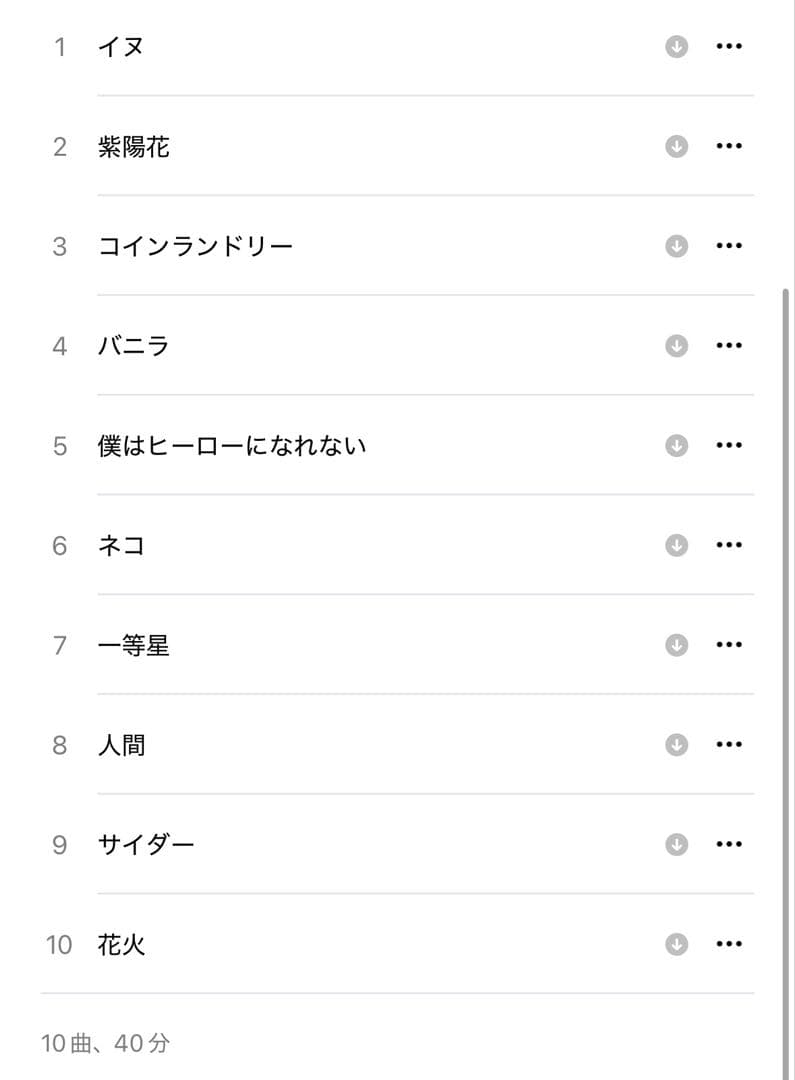Tap the download icon for バニラ
Viewport: 795px width, 1080px height.
click(676, 345)
